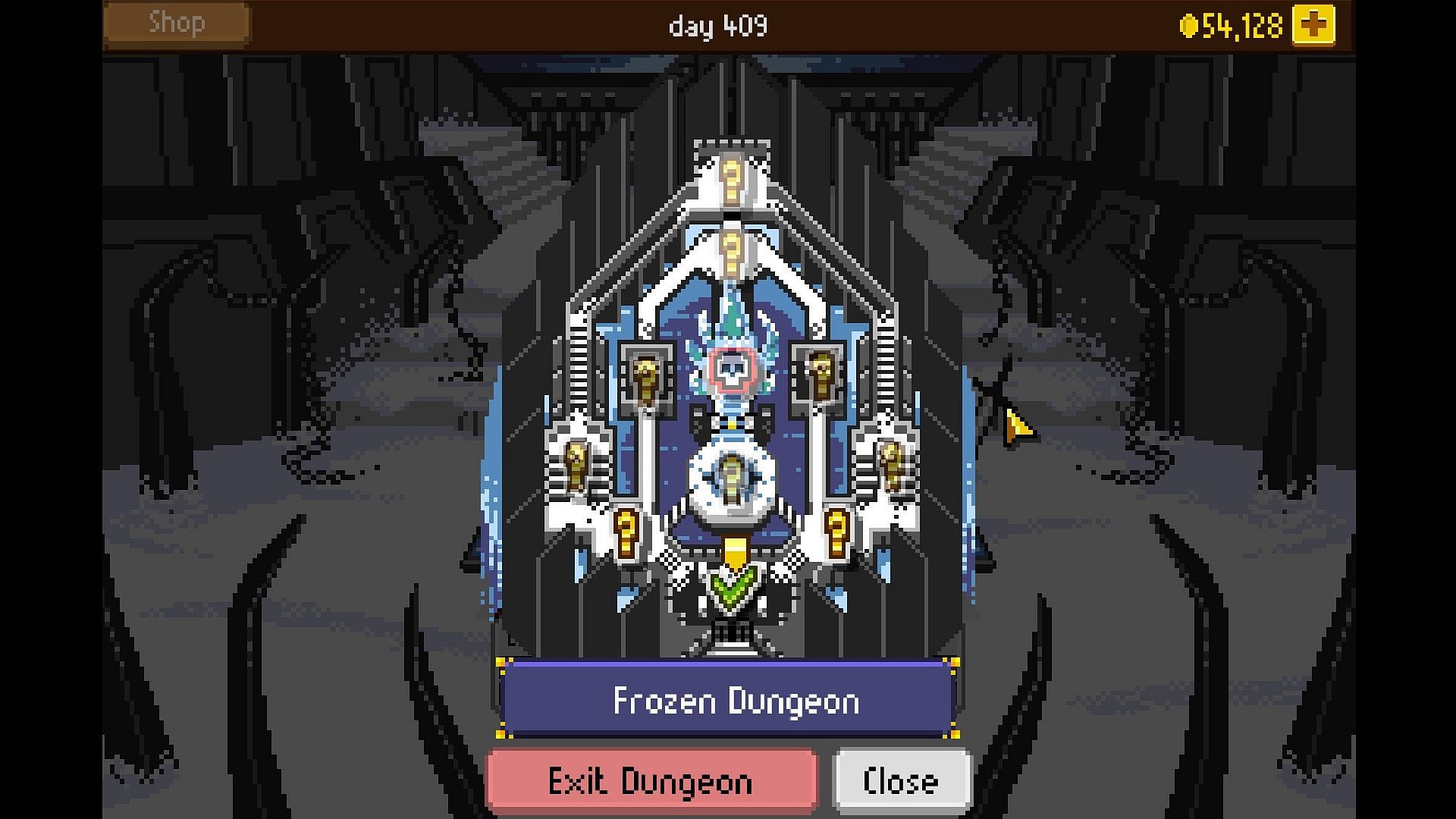
Task: Open the Shop
Action: (177, 24)
